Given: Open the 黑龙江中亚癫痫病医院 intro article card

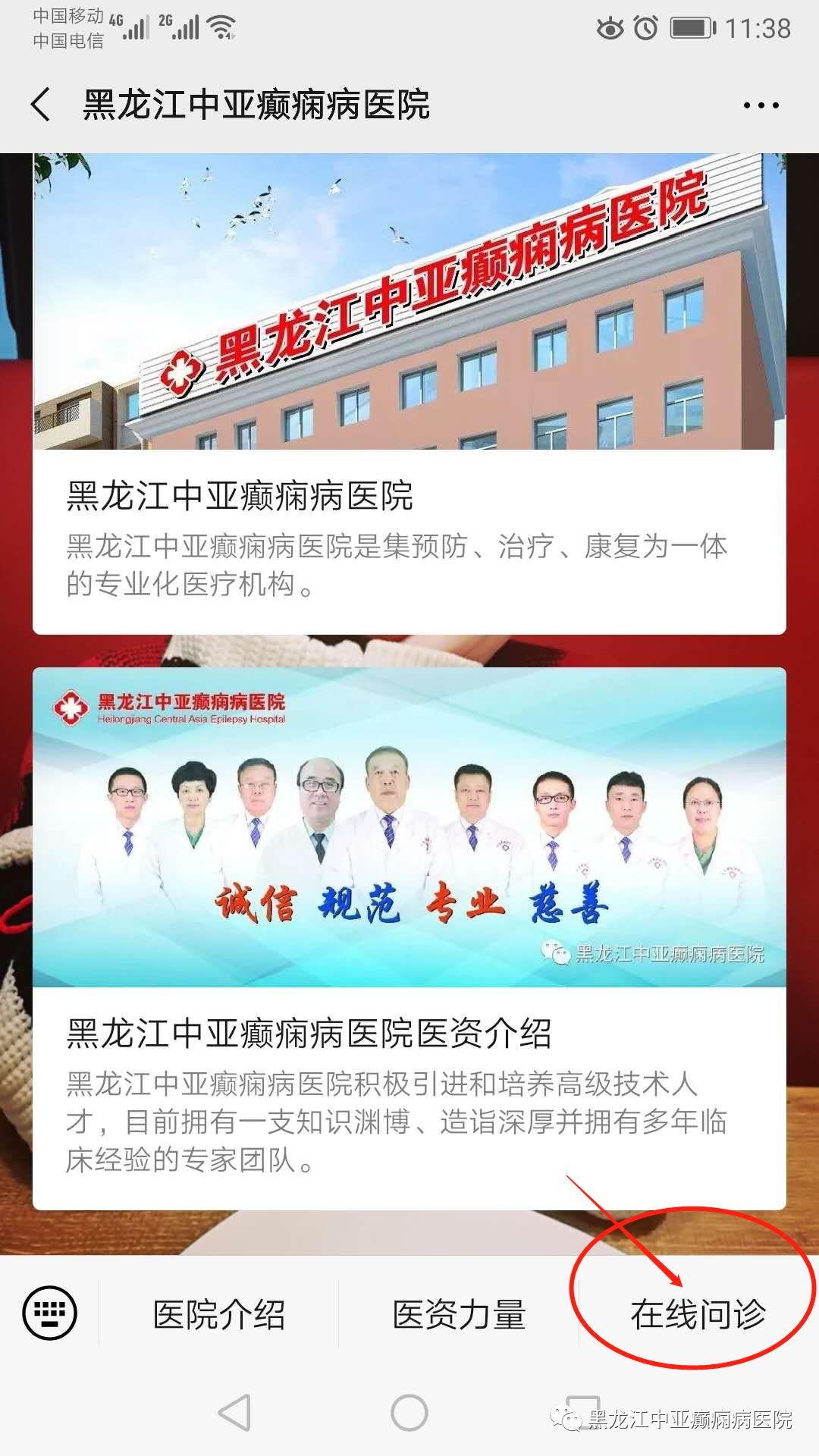Looking at the screenshot, I should click(409, 394).
